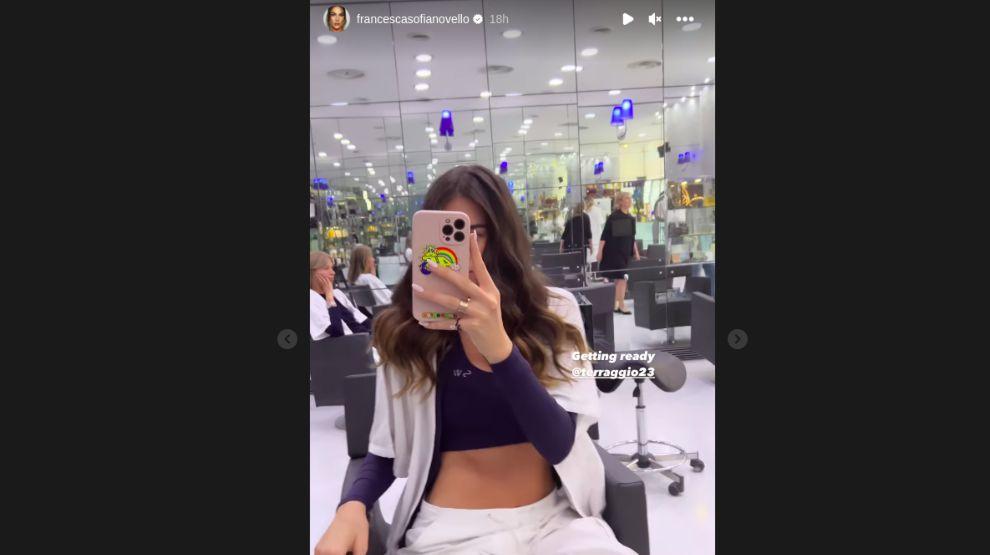The width and height of the screenshot is (990, 555).
Task: Skip to the next story
Action: tap(737, 339)
